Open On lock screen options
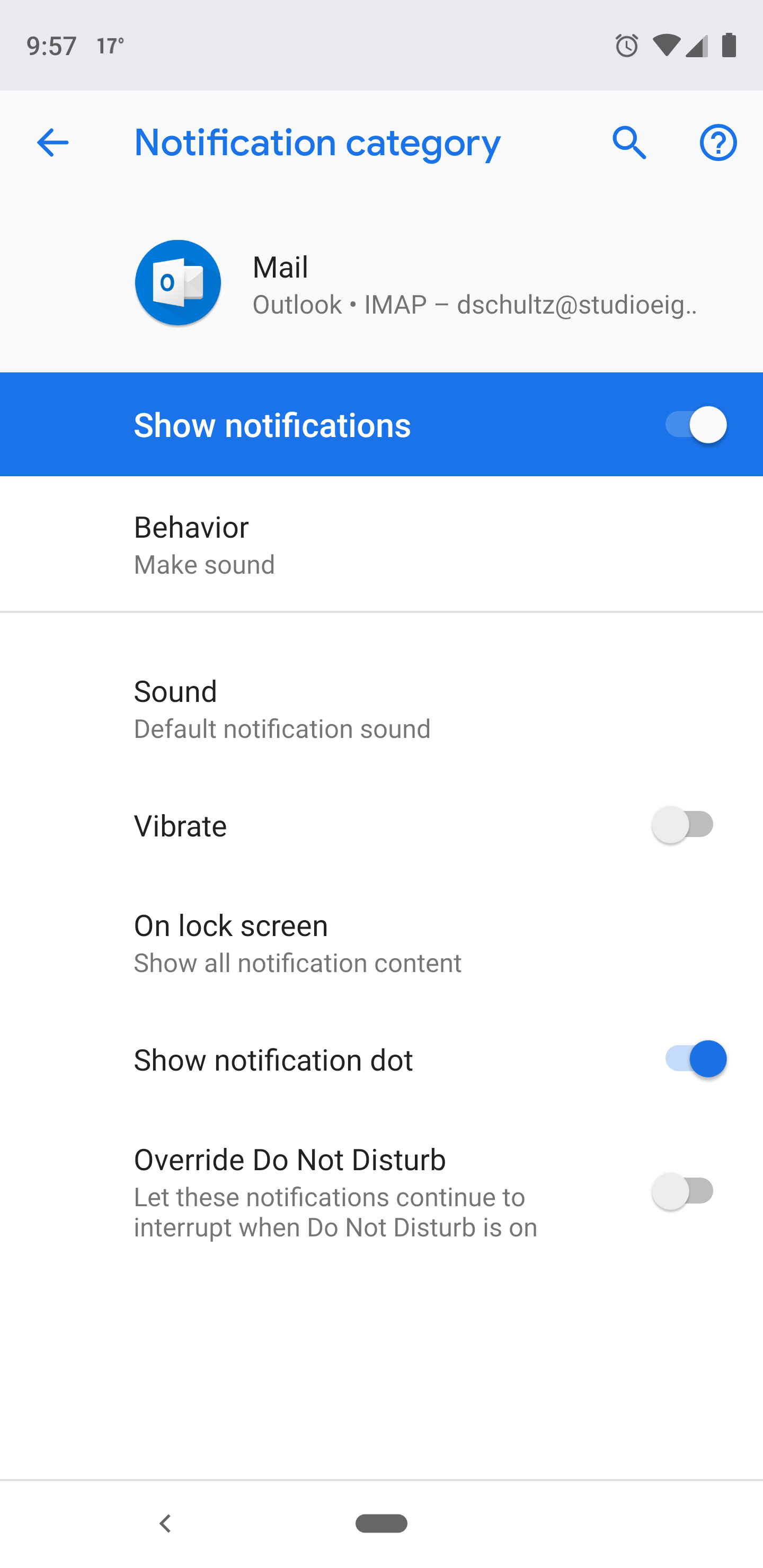The image size is (763, 1568). [x=381, y=943]
